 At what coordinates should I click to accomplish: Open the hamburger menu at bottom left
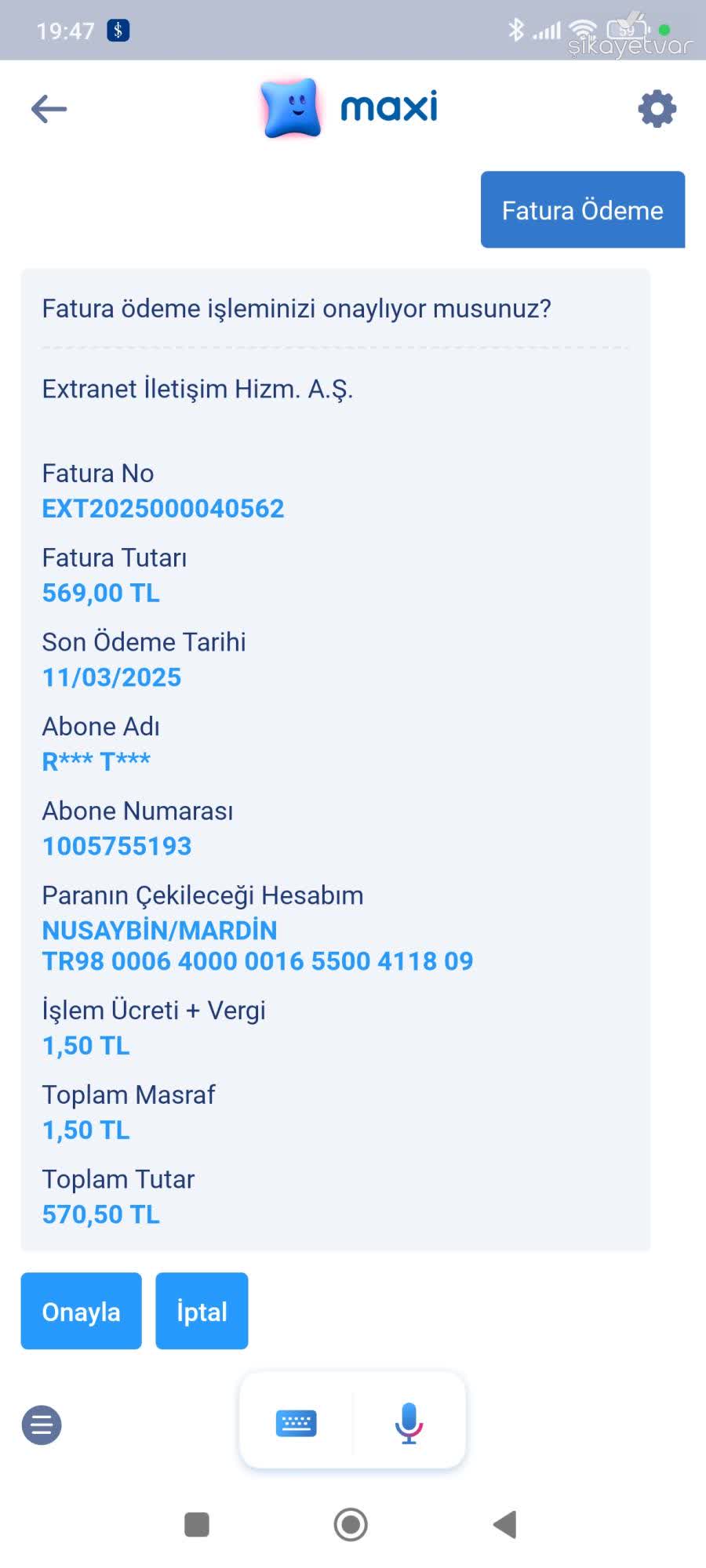click(41, 1425)
